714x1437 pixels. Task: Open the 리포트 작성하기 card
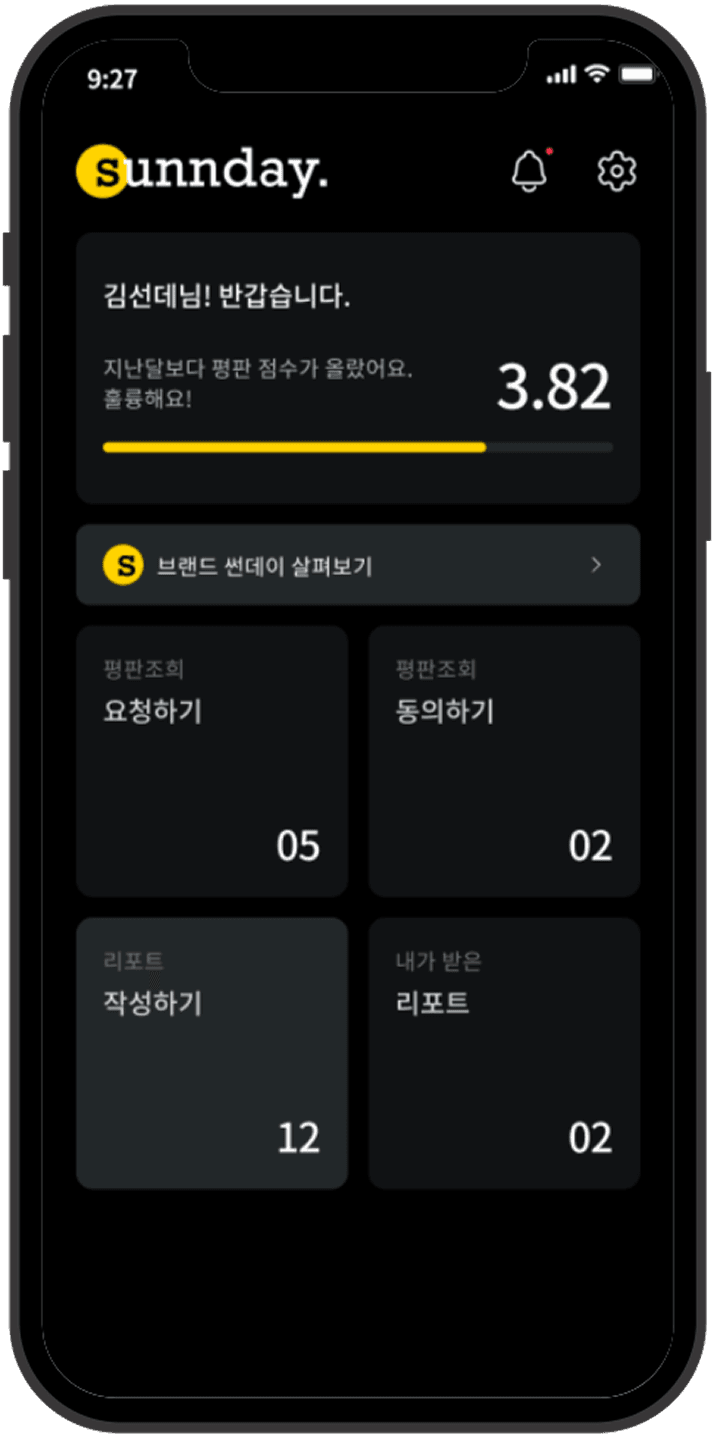tap(212, 1053)
